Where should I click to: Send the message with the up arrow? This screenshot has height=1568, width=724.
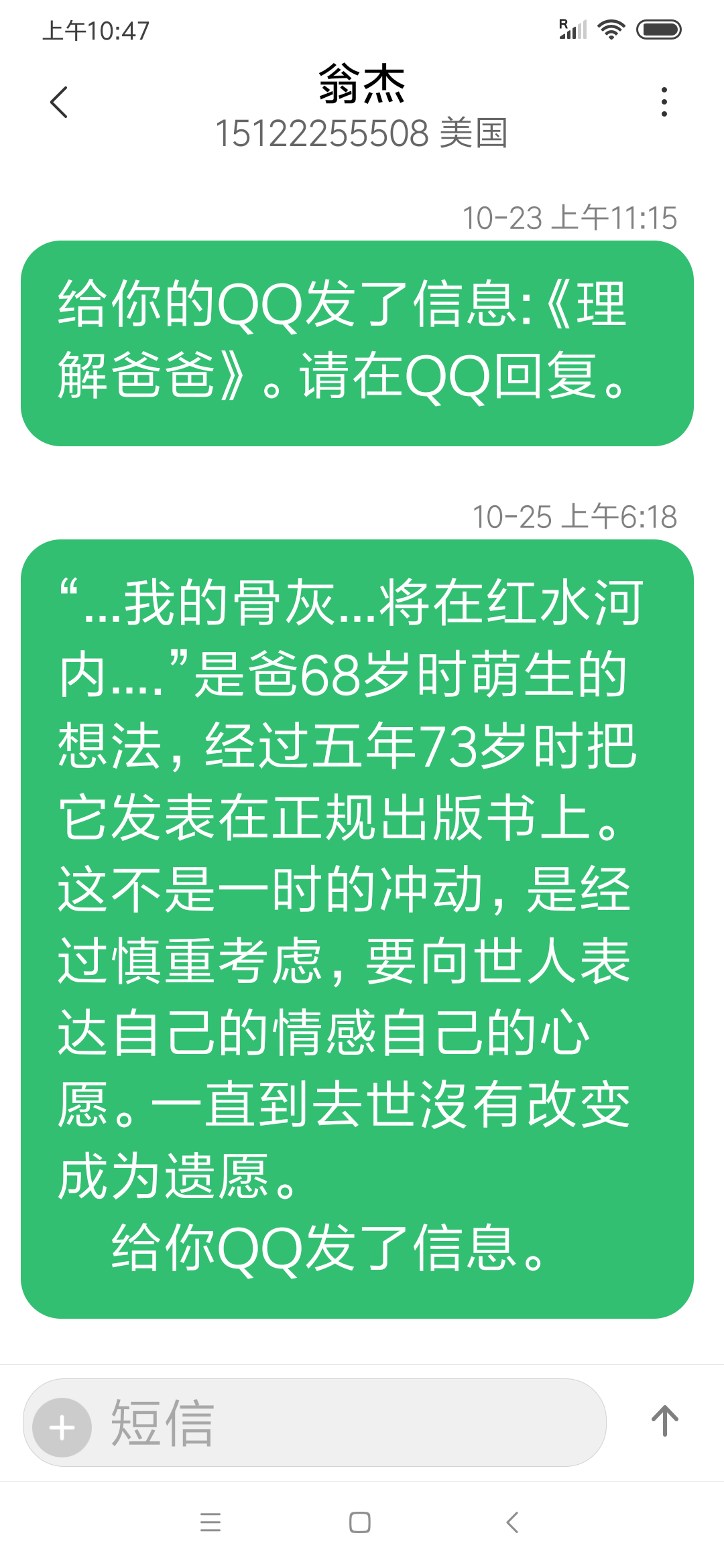tap(664, 1421)
